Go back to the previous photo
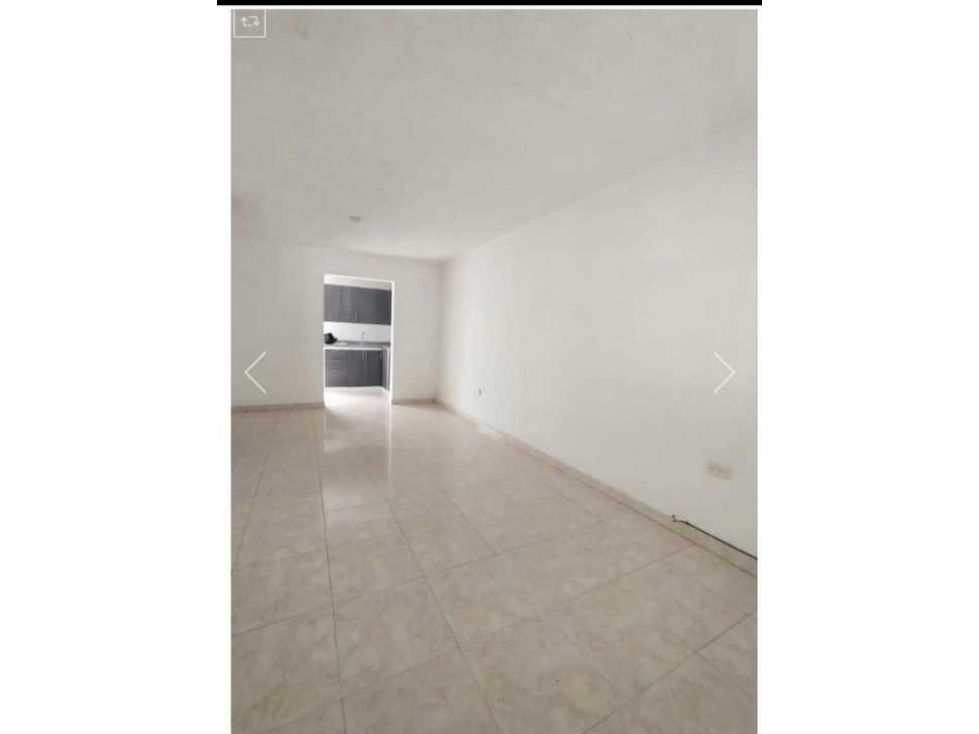This screenshot has height=734, width=979. (x=255, y=373)
